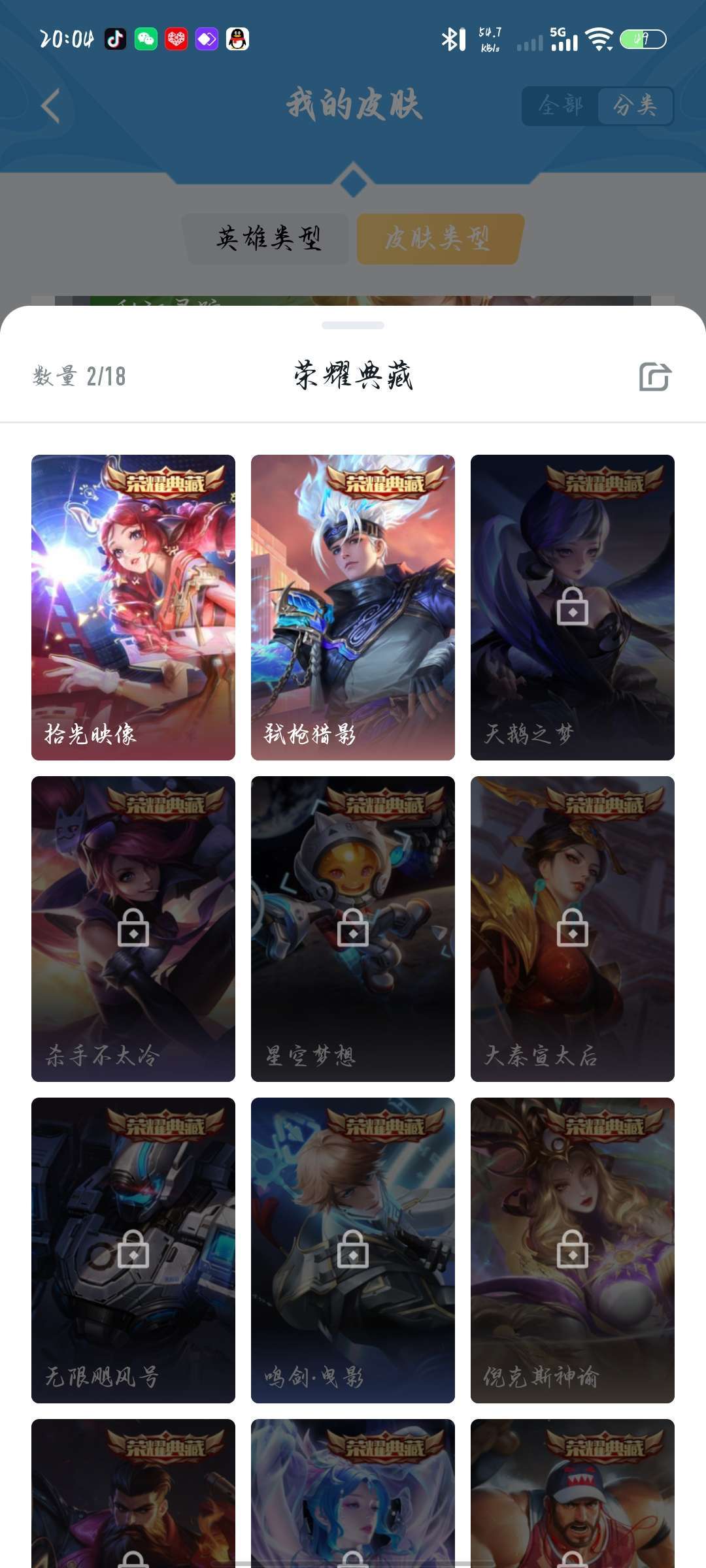This screenshot has height=1568, width=706.
Task: Switch to the 分类 view
Action: point(635,106)
